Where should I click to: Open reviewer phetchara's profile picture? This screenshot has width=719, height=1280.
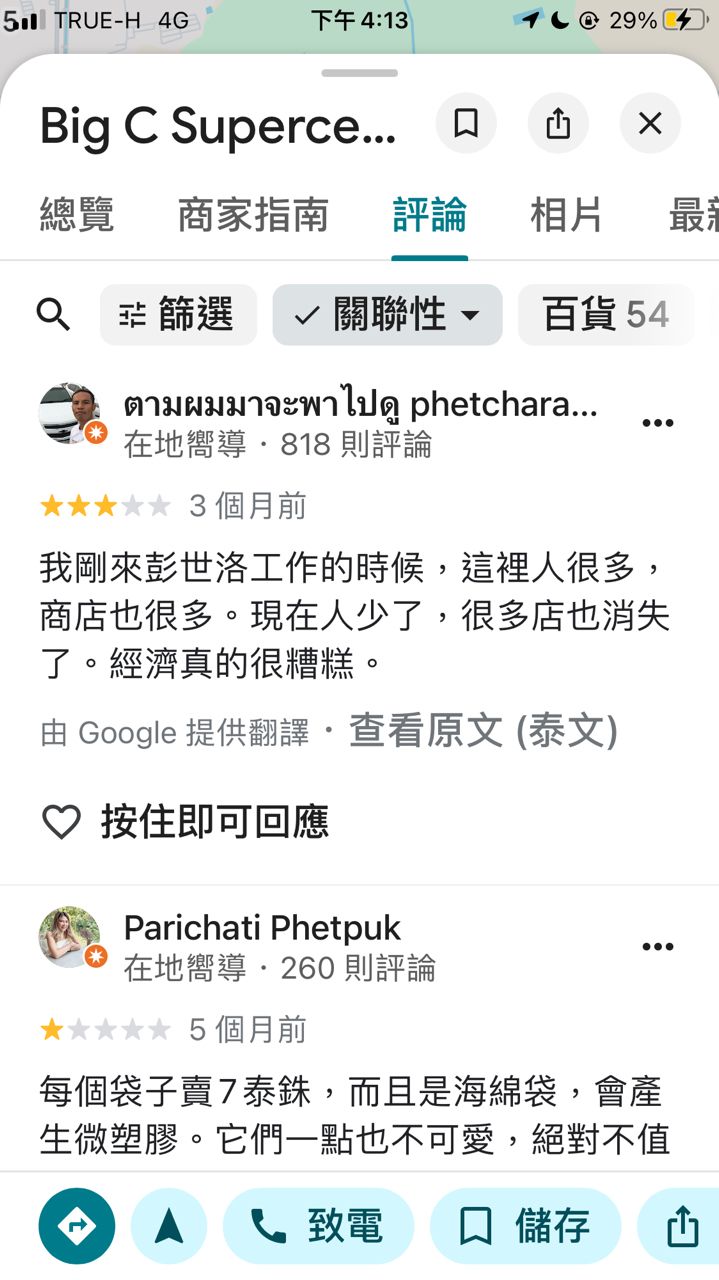[70, 412]
